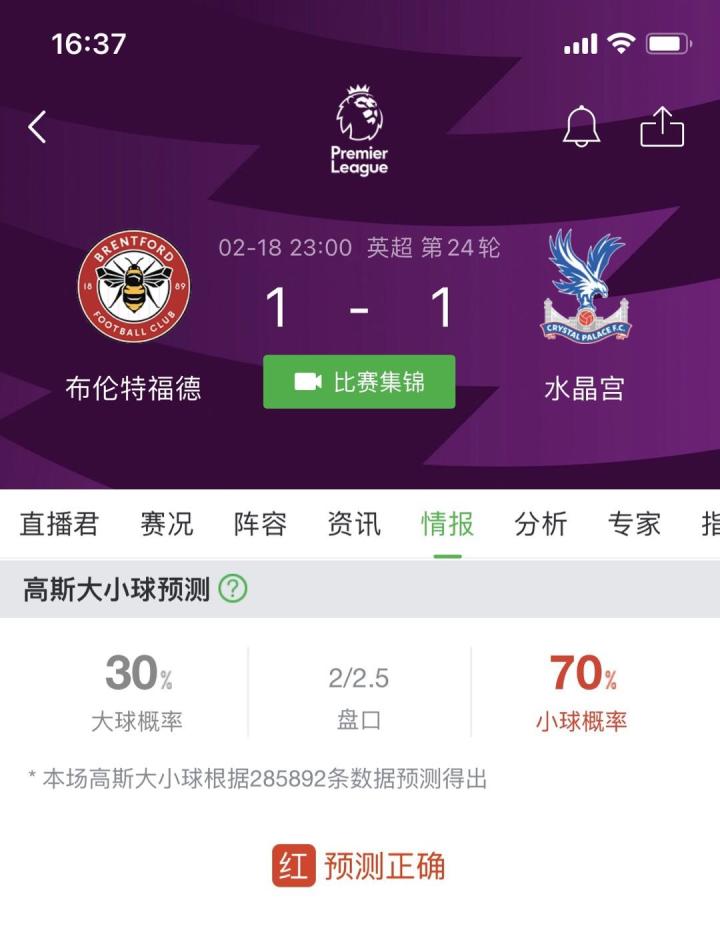Switch to the 专家 tab
720x932 pixels.
634,524
